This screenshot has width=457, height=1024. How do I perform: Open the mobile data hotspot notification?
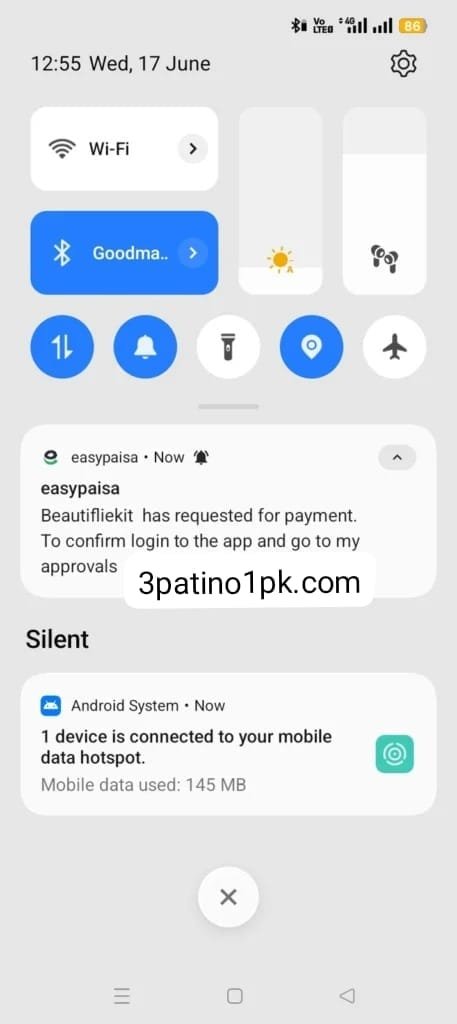(x=228, y=744)
